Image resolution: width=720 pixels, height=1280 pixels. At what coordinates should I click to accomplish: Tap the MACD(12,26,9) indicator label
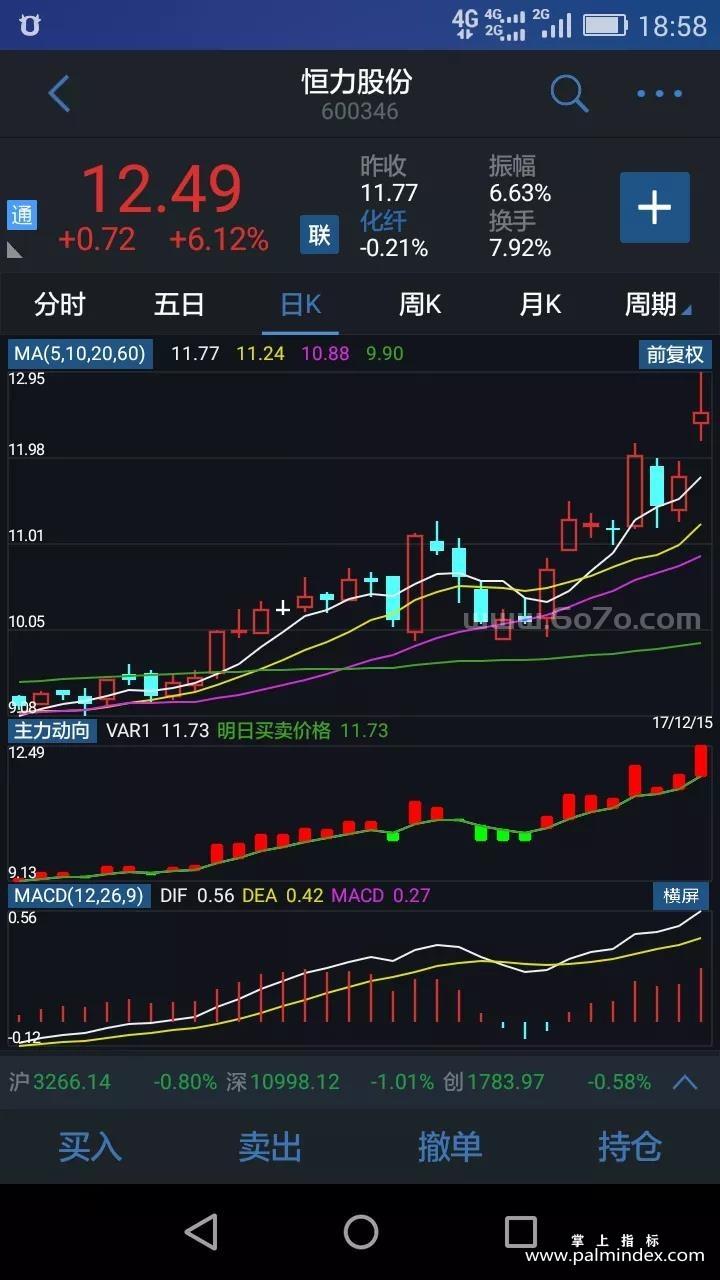[x=80, y=895]
